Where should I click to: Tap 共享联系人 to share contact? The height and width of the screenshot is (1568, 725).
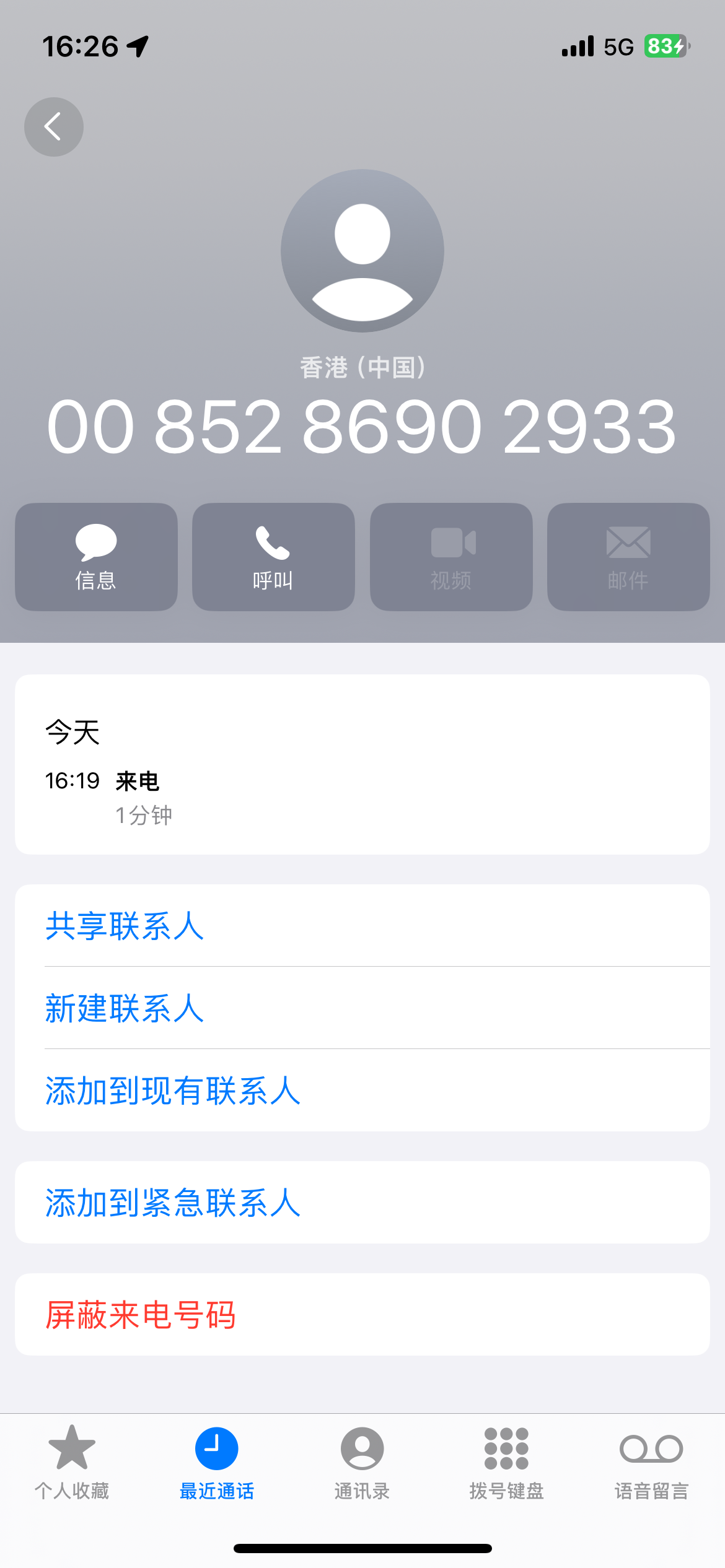[x=124, y=926]
